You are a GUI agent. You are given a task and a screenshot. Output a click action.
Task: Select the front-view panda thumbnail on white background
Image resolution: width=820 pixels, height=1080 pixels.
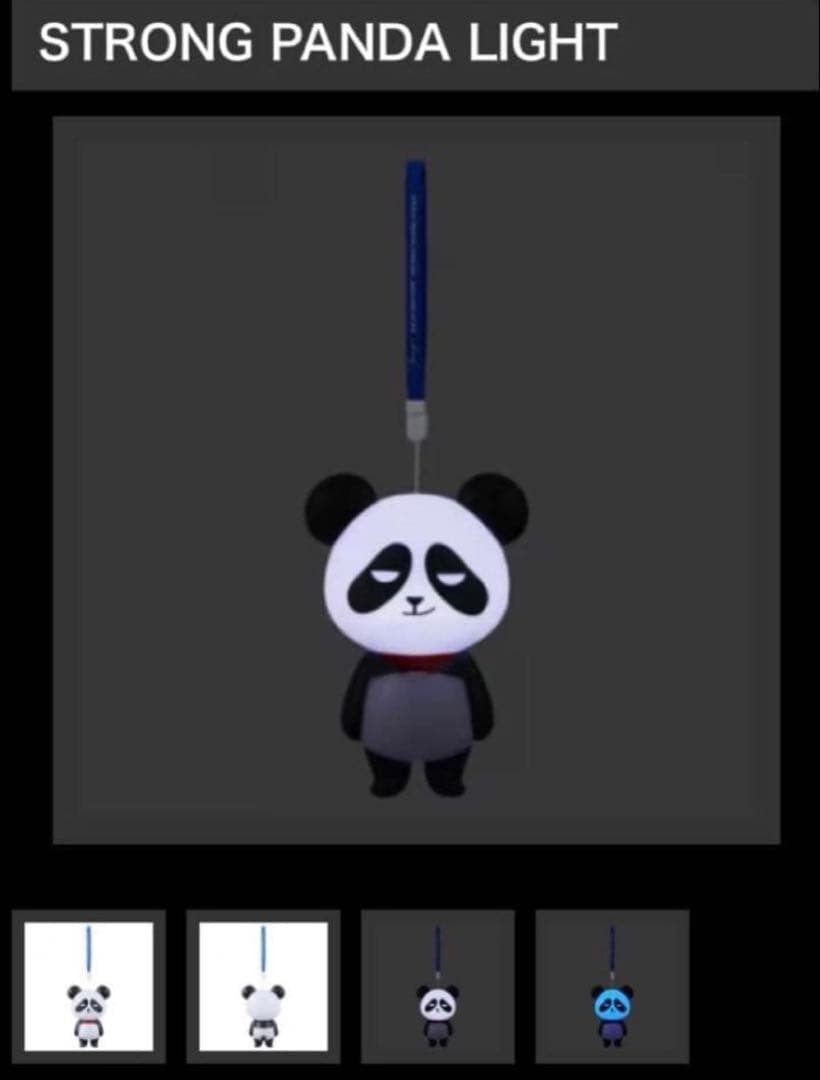(89, 986)
